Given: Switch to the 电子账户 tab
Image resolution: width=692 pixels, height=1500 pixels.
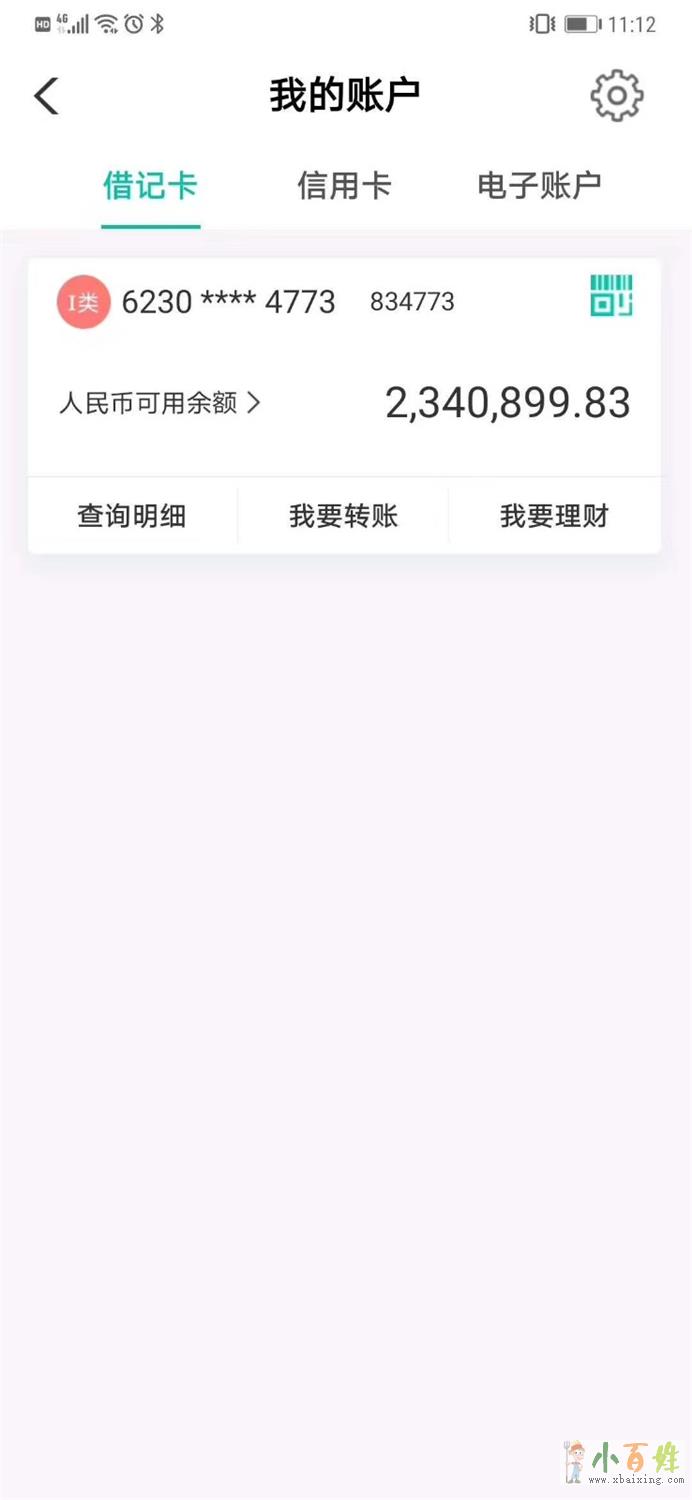Looking at the screenshot, I should tap(539, 186).
